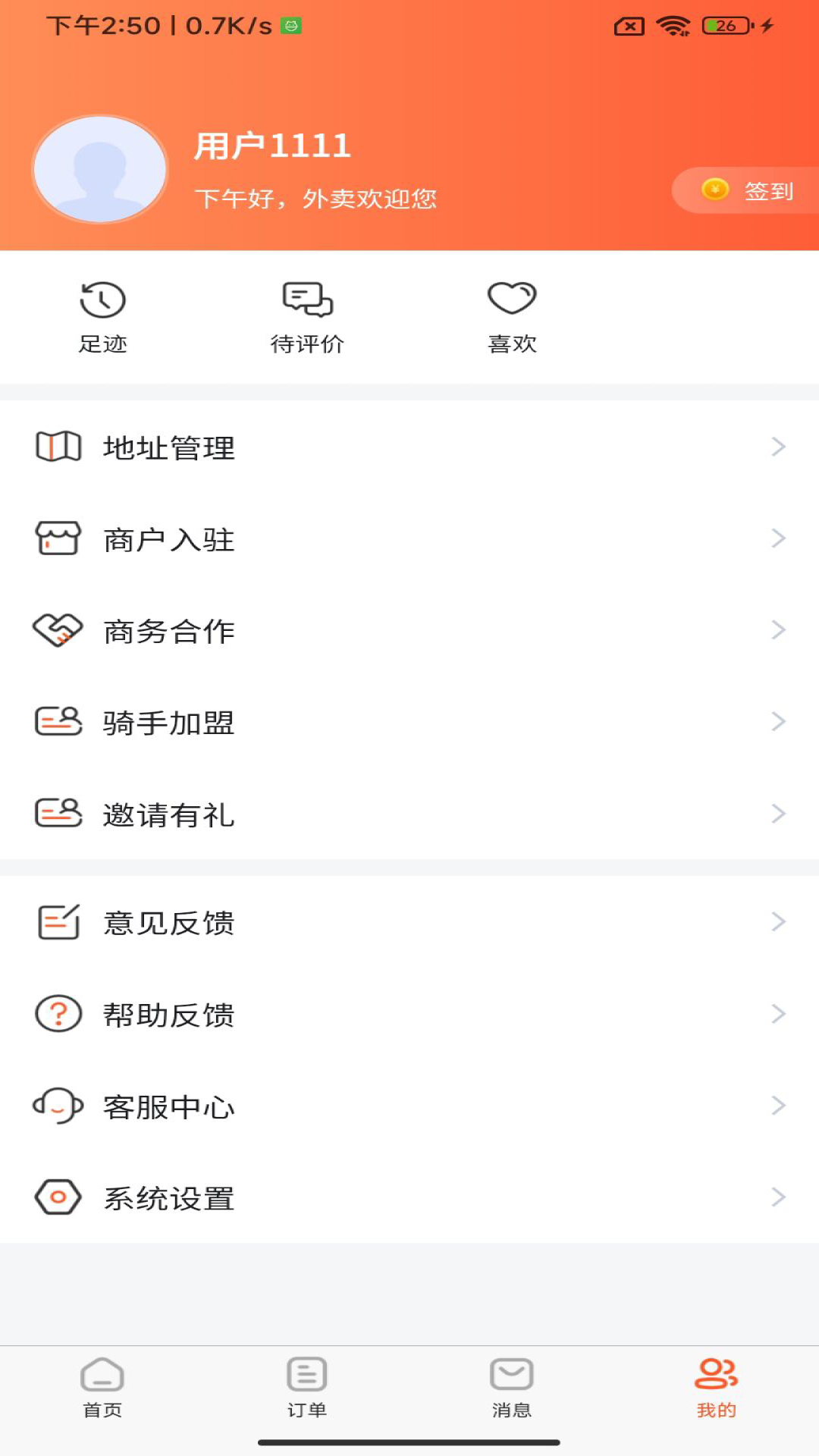Click the headset icon beside 客服中心

point(56,1106)
